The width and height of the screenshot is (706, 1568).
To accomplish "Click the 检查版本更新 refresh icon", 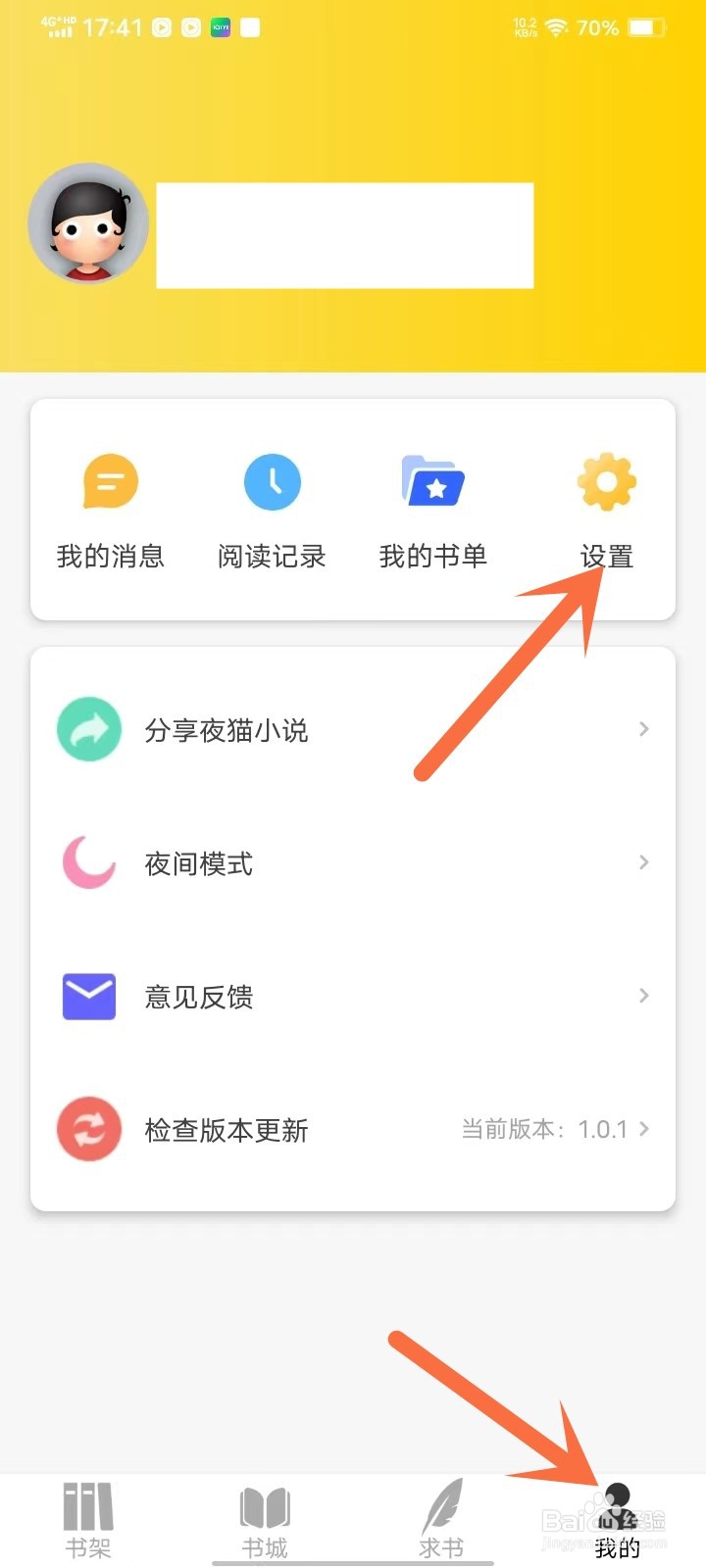I will point(88,1129).
